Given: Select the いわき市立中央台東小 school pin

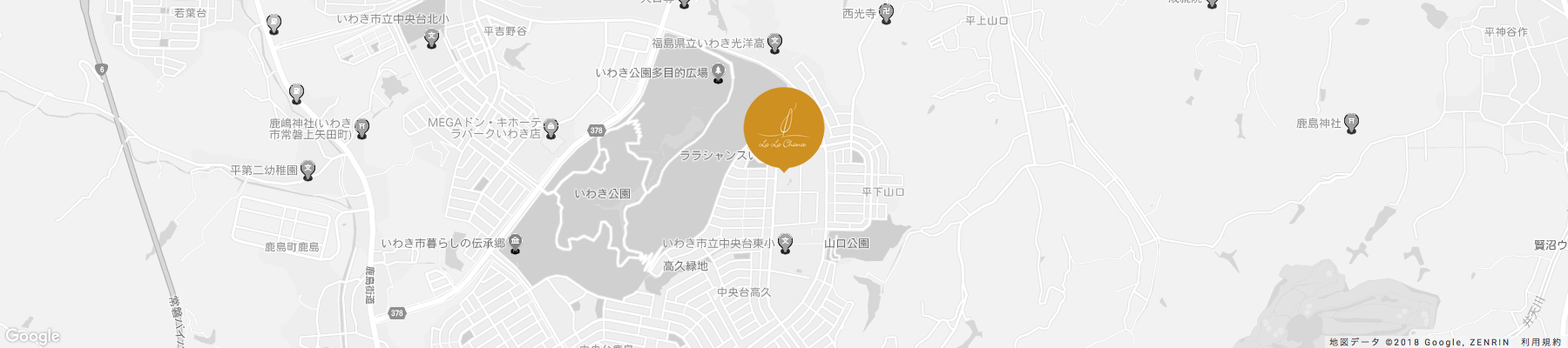Looking at the screenshot, I should click(x=785, y=244).
